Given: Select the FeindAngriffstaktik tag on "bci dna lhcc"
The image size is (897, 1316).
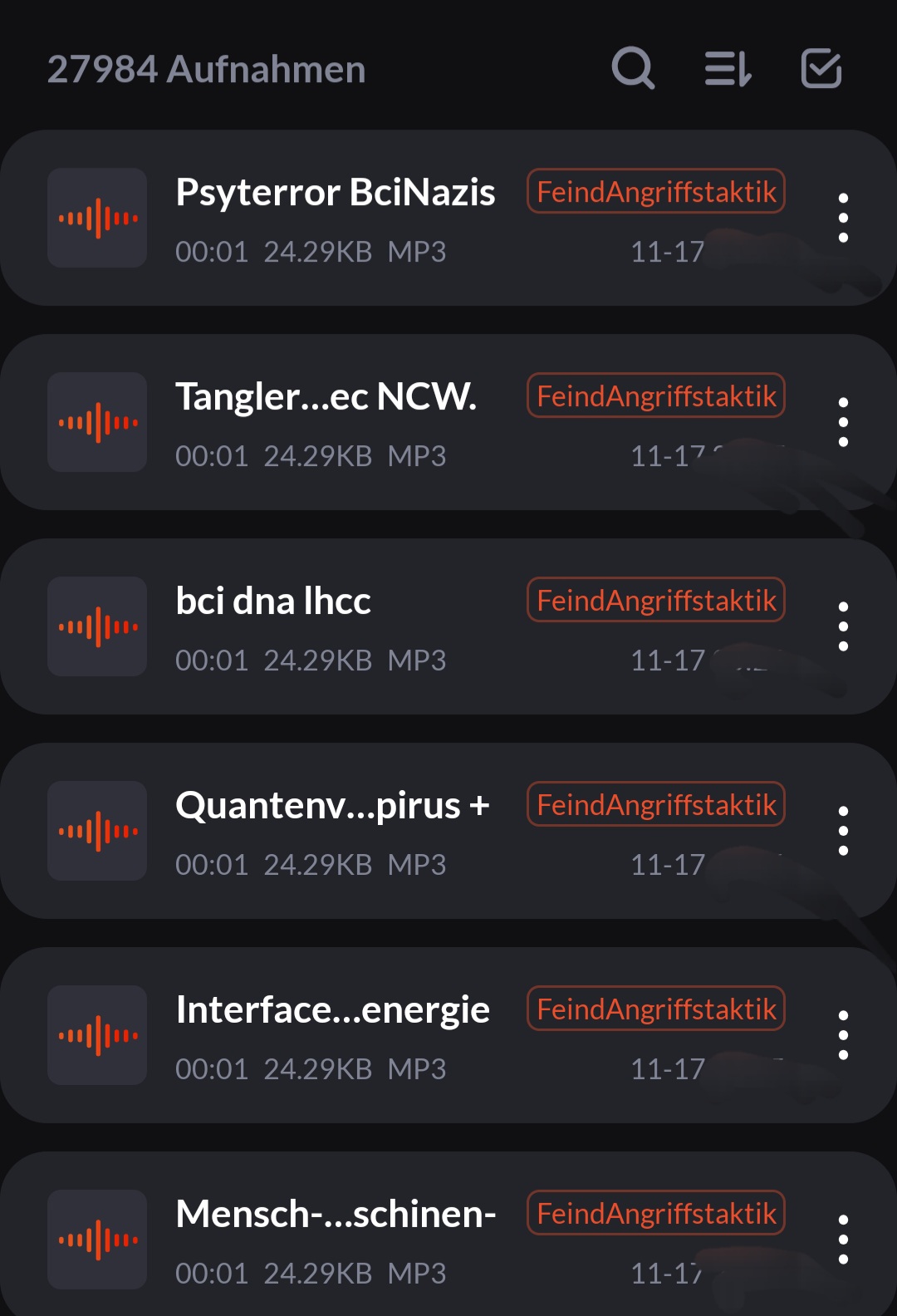Looking at the screenshot, I should pyautogui.click(x=656, y=601).
